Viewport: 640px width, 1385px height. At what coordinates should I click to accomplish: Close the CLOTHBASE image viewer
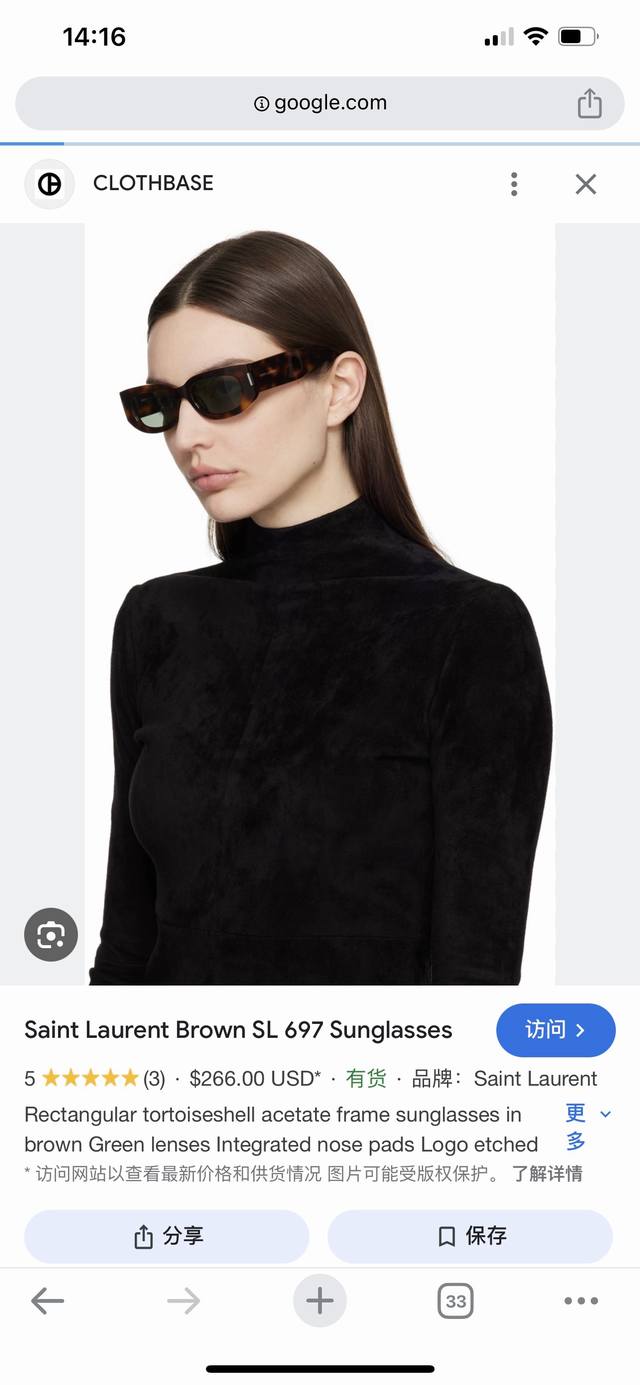(x=586, y=184)
